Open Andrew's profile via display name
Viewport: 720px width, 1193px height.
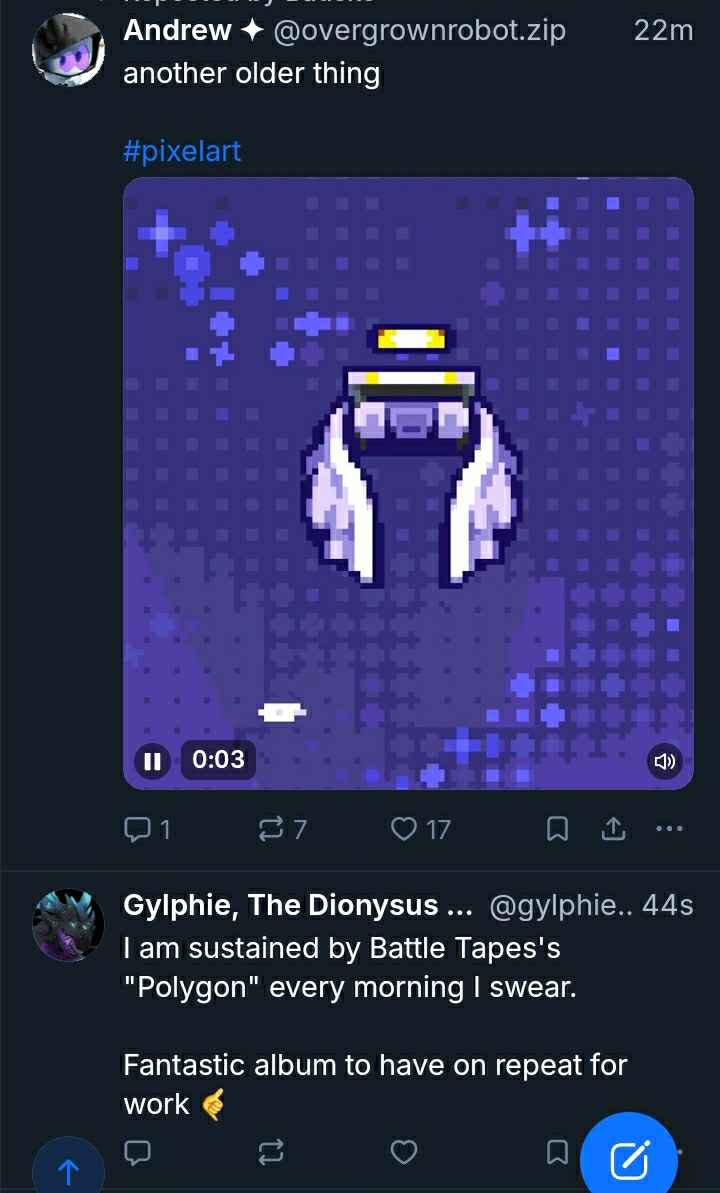click(x=177, y=31)
